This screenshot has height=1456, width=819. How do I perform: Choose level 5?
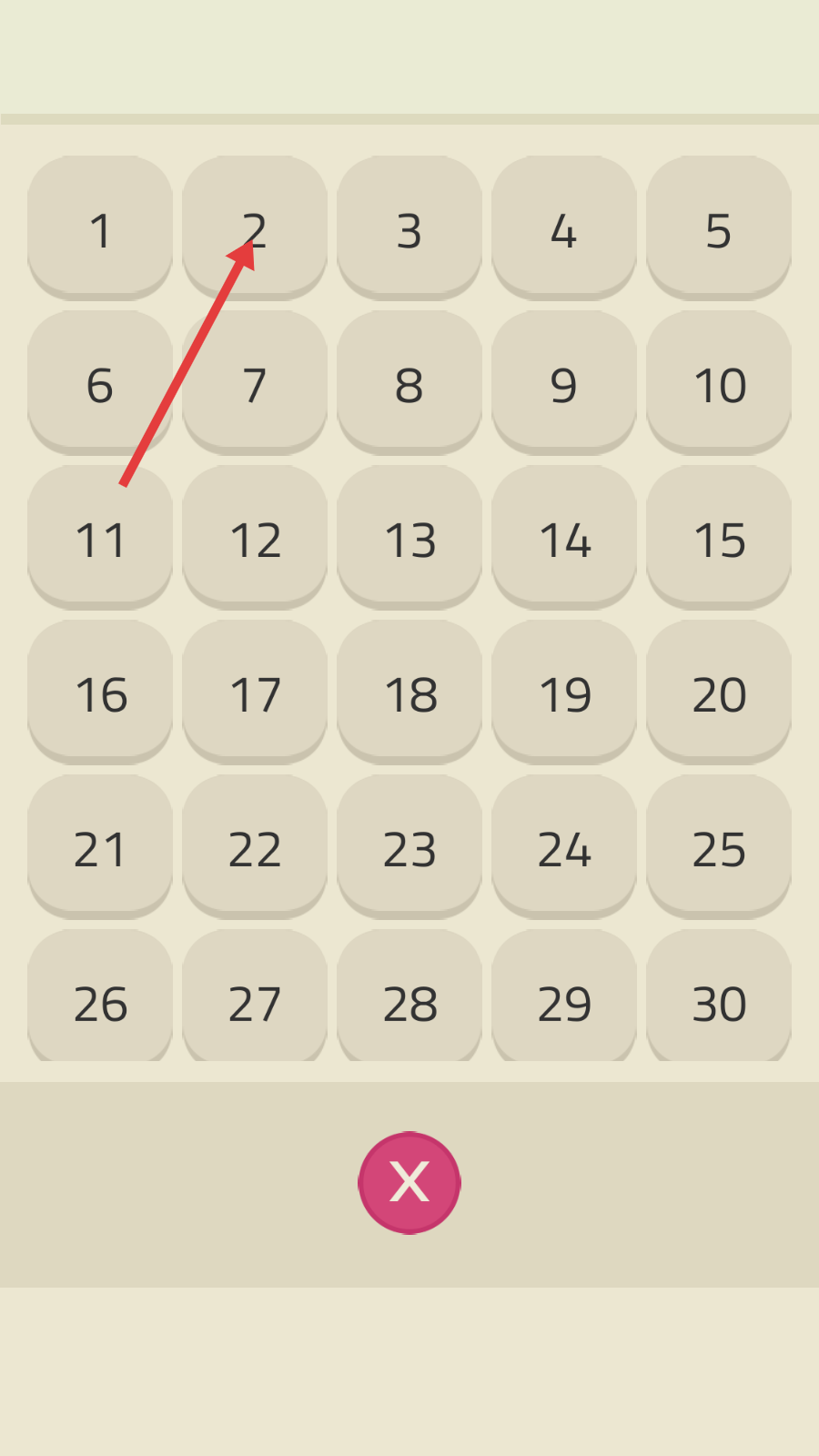coord(719,227)
